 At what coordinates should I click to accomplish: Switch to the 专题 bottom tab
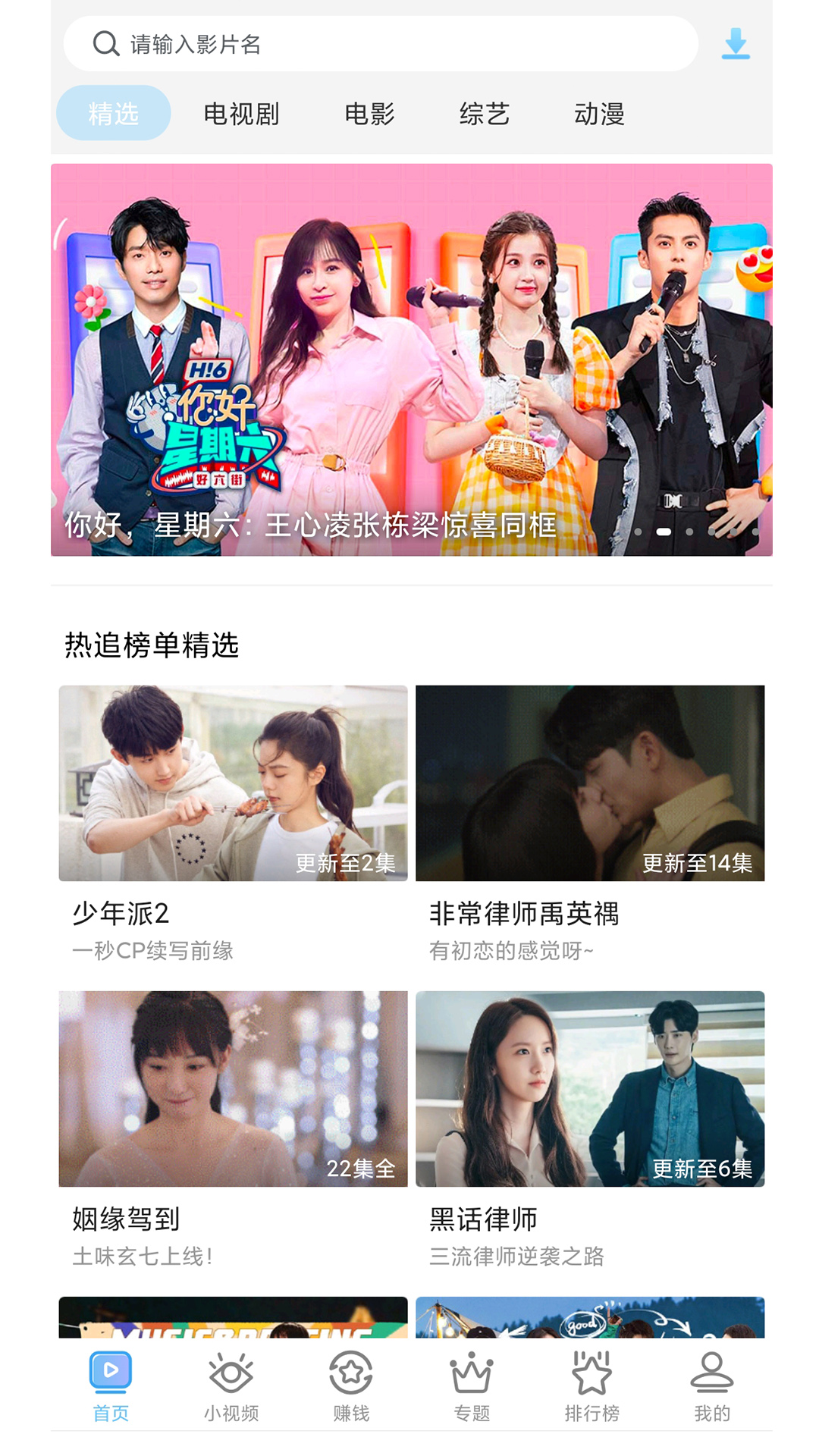point(472,1386)
